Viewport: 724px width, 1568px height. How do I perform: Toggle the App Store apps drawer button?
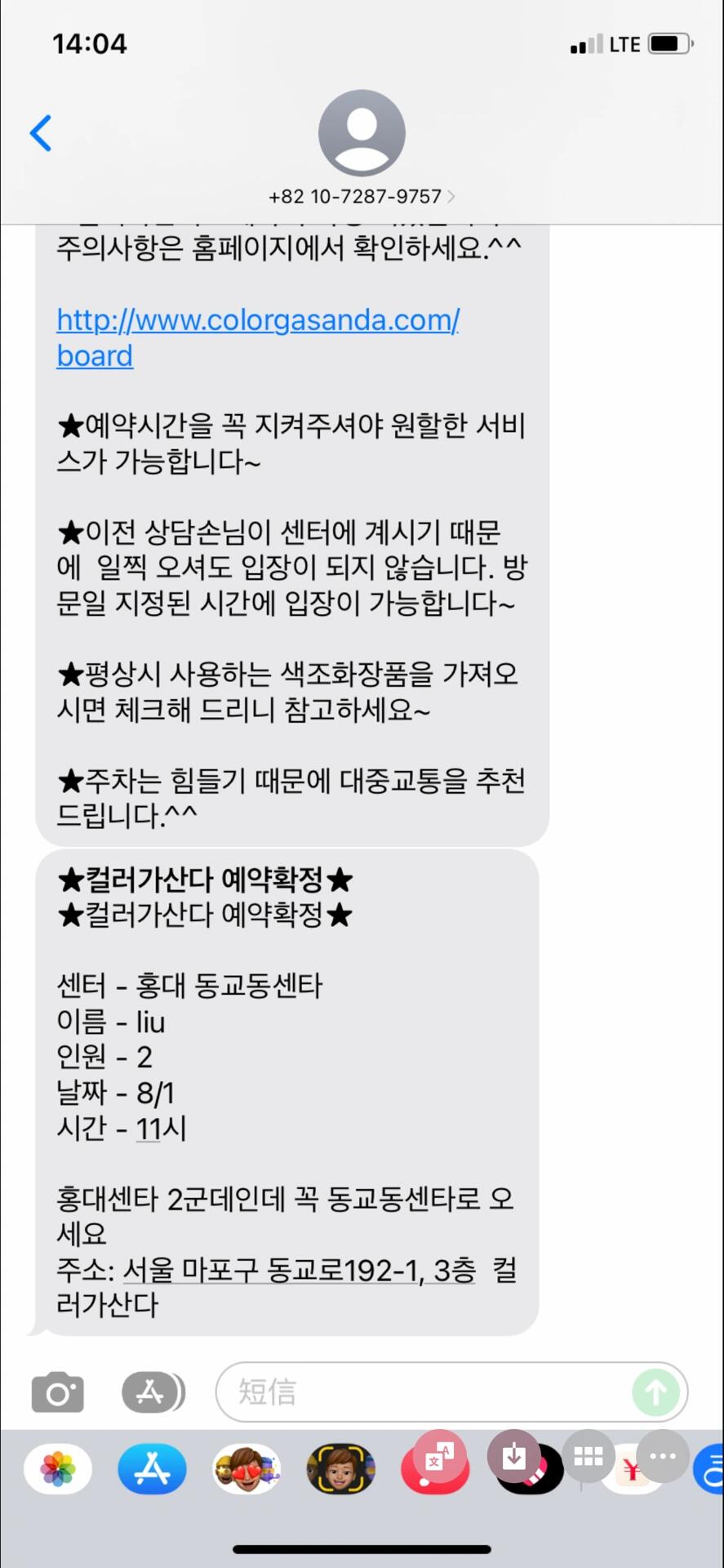coord(153,1392)
